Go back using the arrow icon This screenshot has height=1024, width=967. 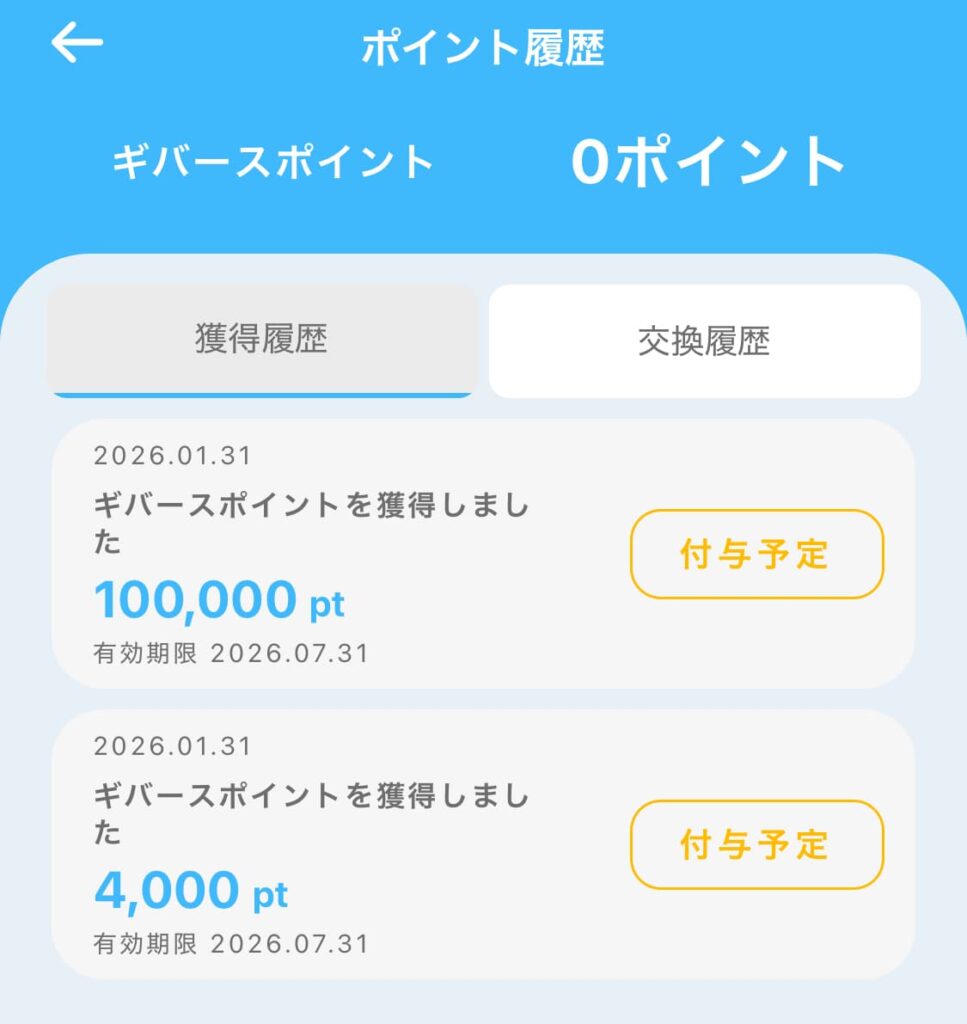point(77,43)
